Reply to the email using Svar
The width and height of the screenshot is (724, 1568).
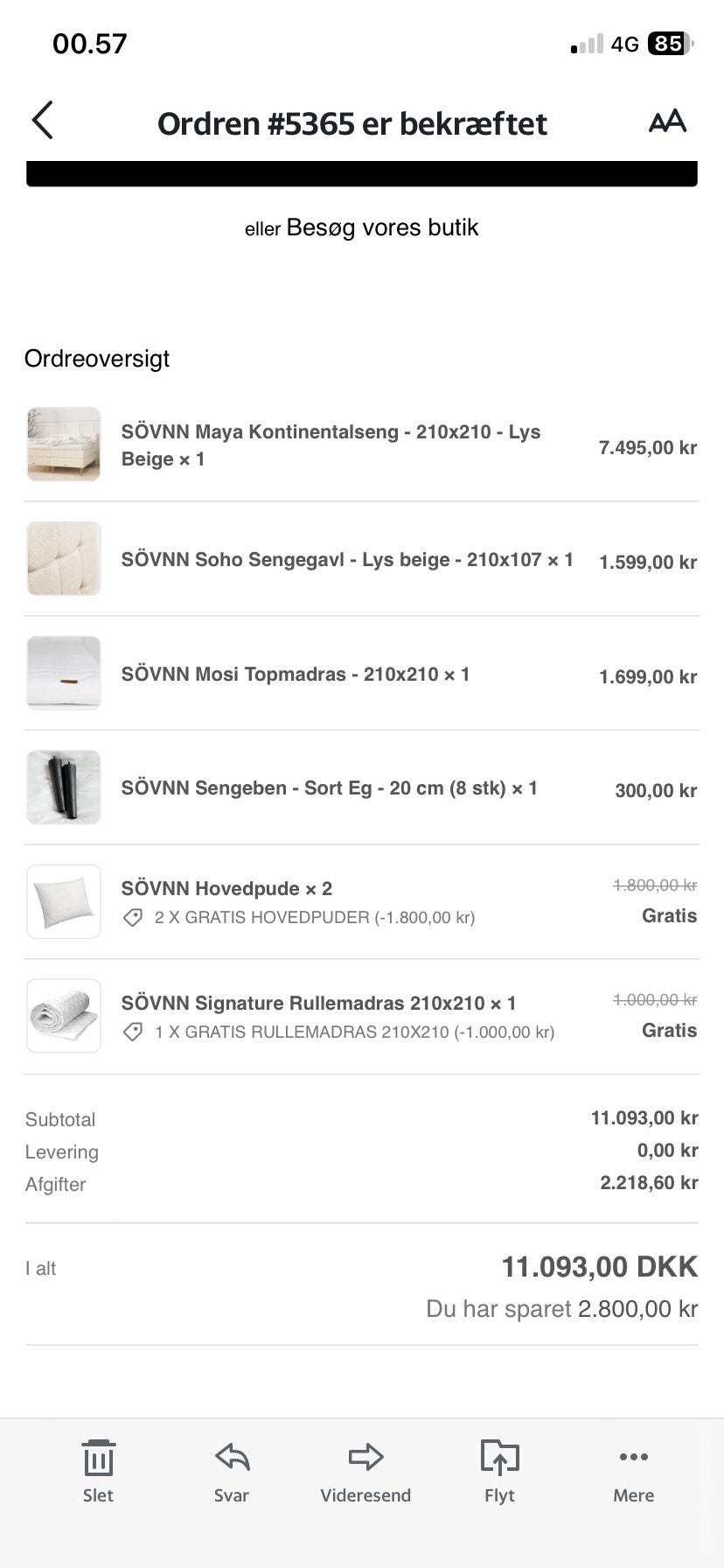pos(232,1472)
